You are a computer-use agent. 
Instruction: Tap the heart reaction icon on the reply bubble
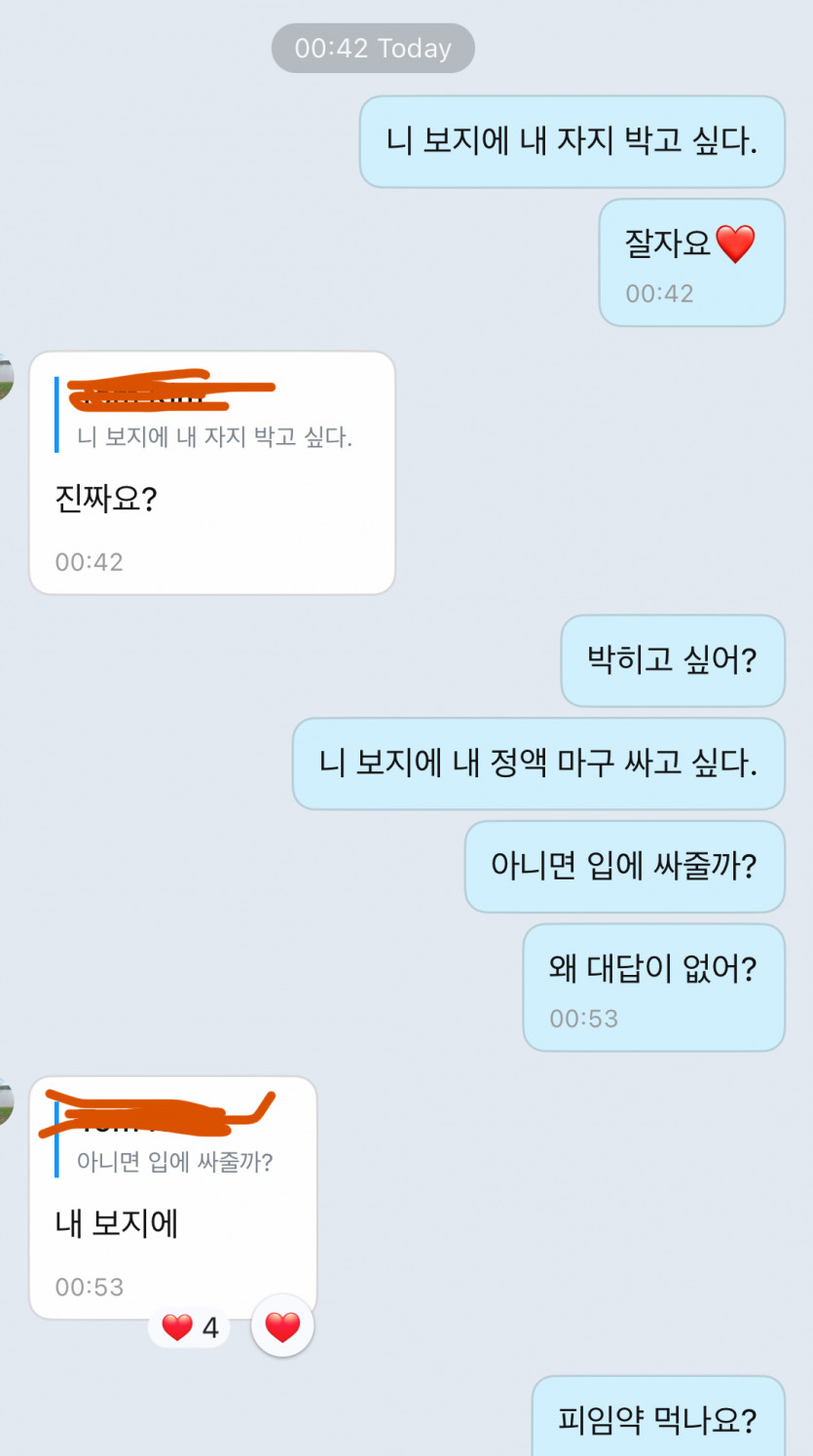coord(280,1325)
